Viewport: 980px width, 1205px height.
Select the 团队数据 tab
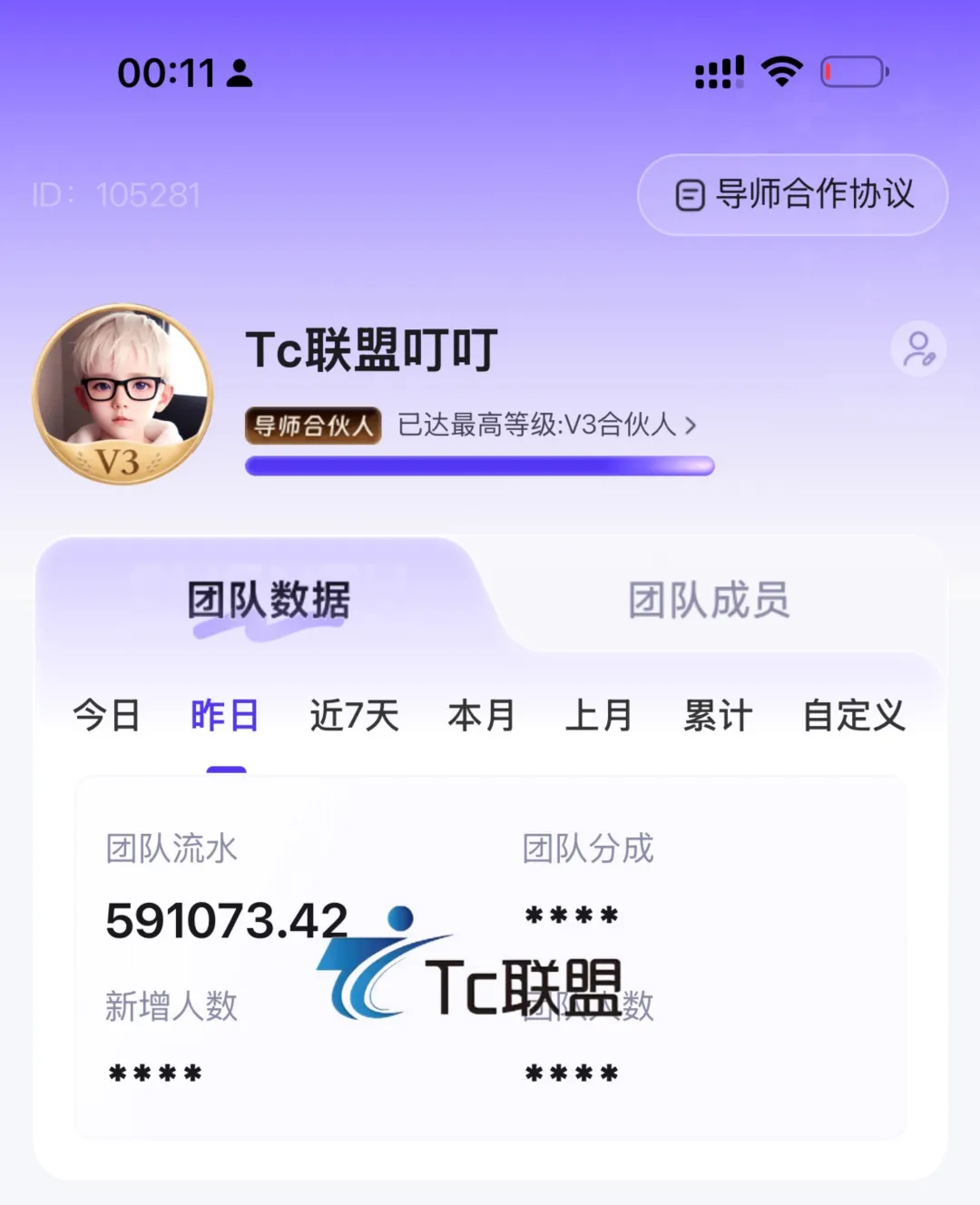point(269,601)
